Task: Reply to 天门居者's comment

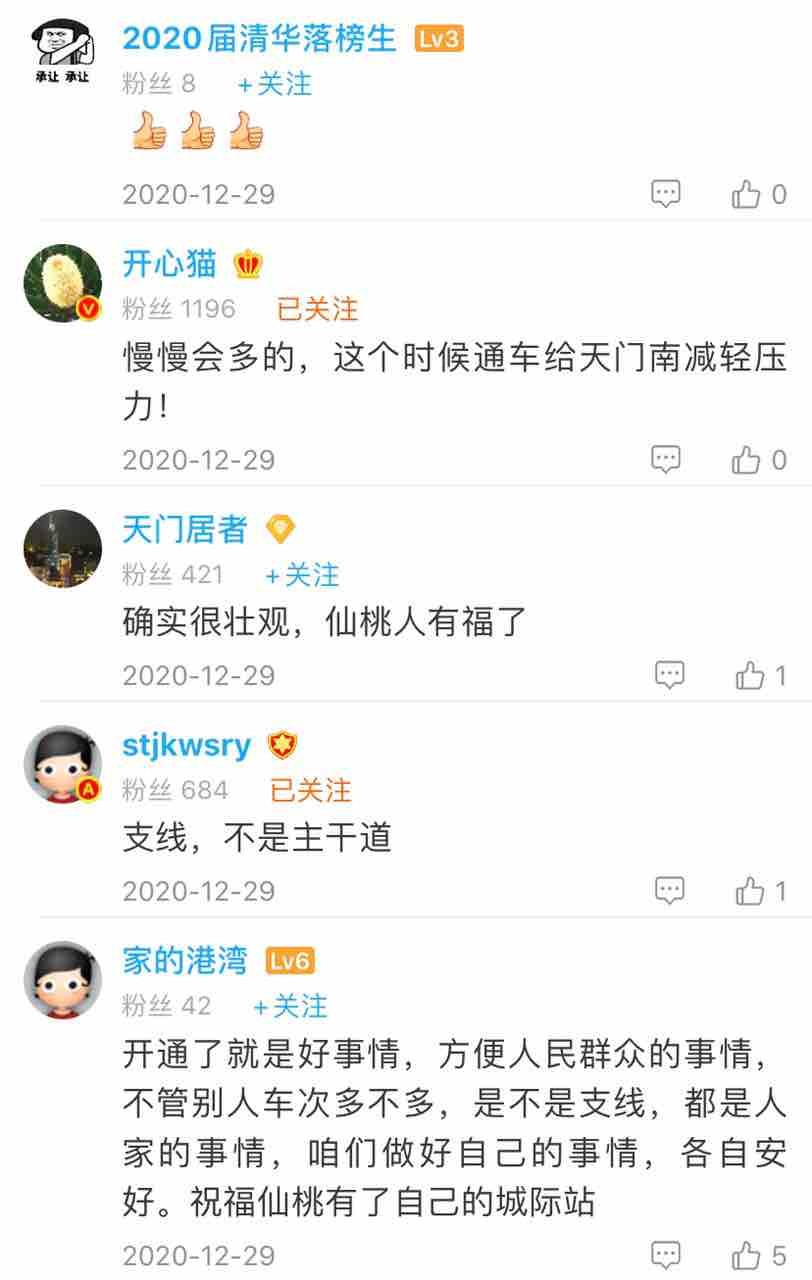Action: [669, 675]
